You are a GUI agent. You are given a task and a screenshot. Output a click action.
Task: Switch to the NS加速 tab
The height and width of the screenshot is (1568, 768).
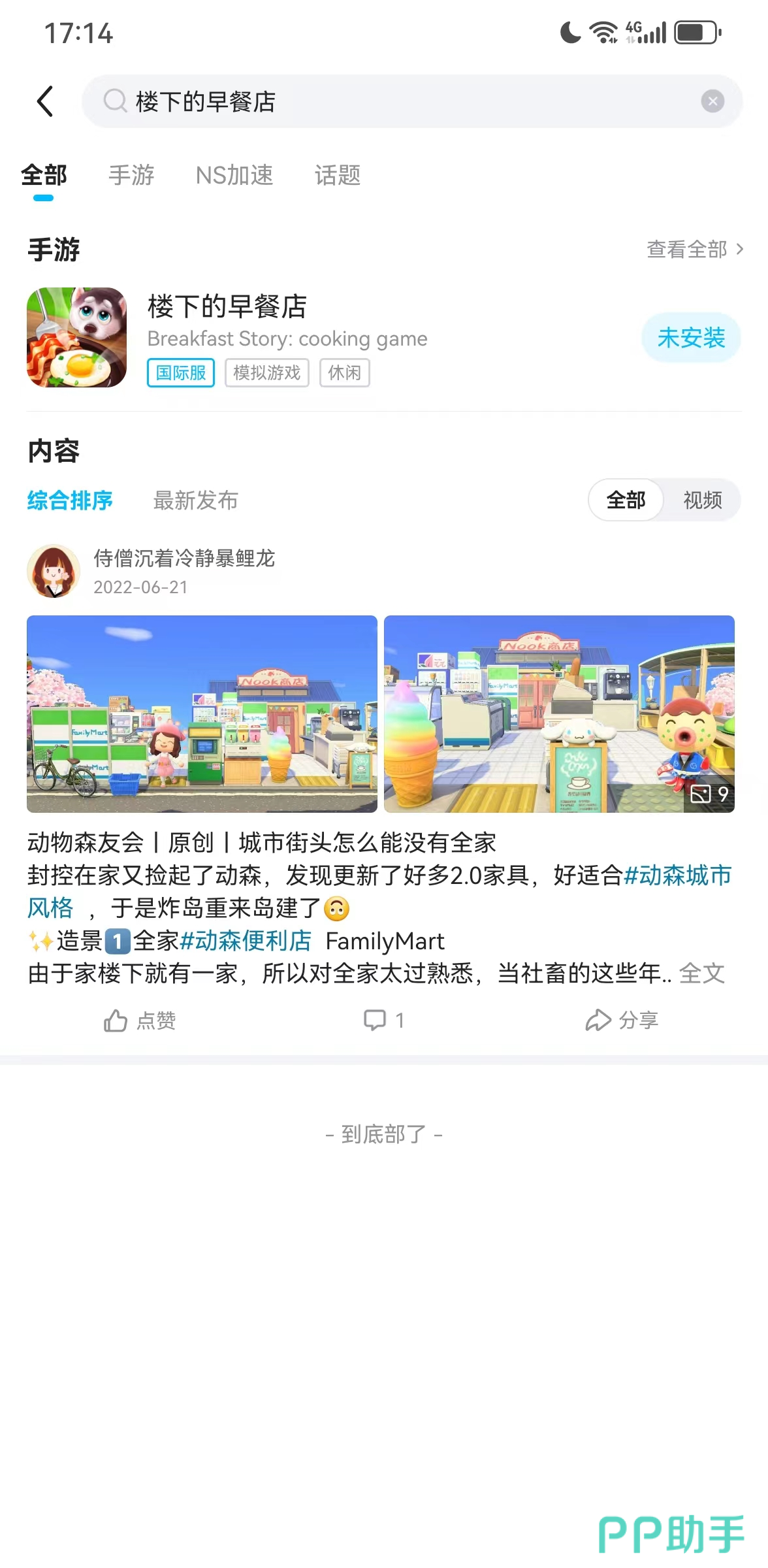[x=234, y=175]
